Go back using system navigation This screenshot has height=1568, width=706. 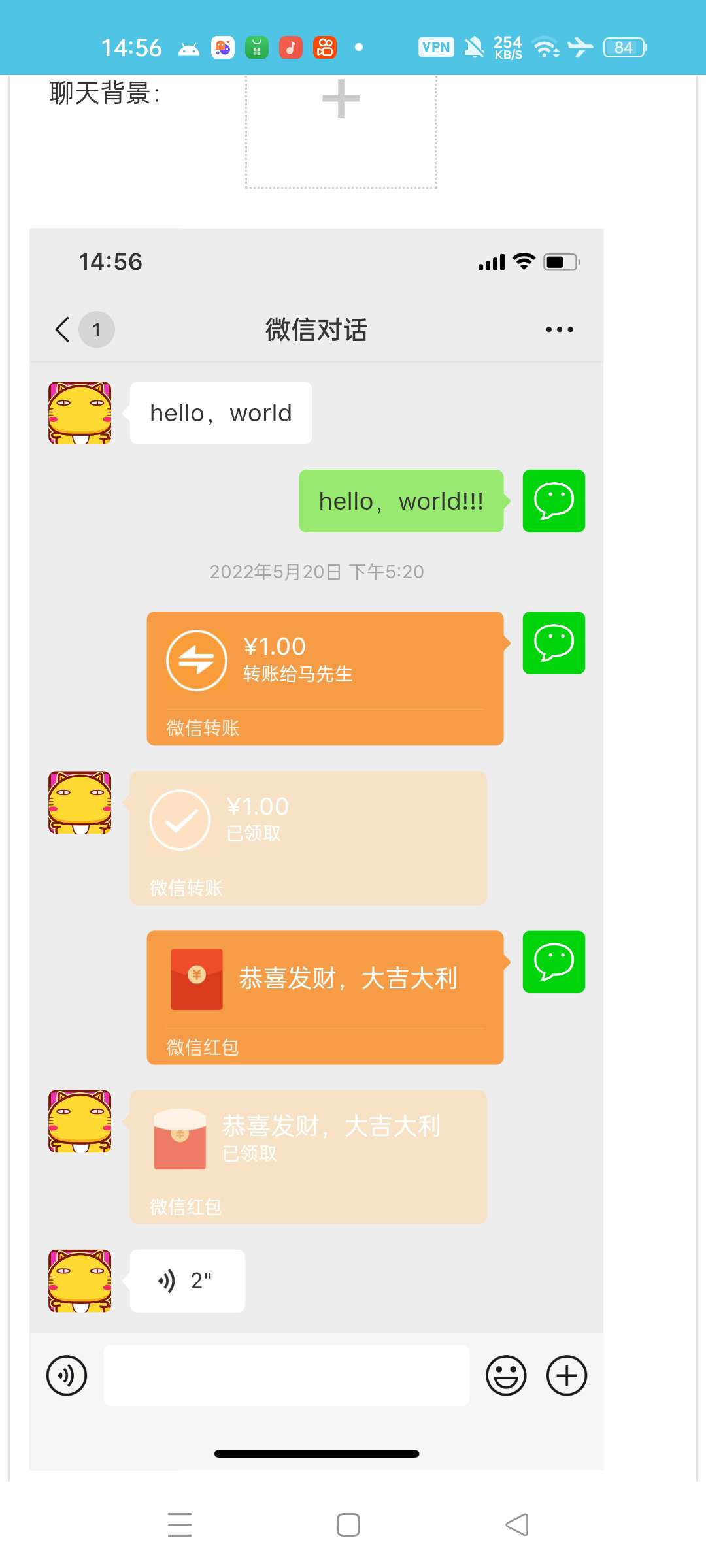tap(516, 1525)
